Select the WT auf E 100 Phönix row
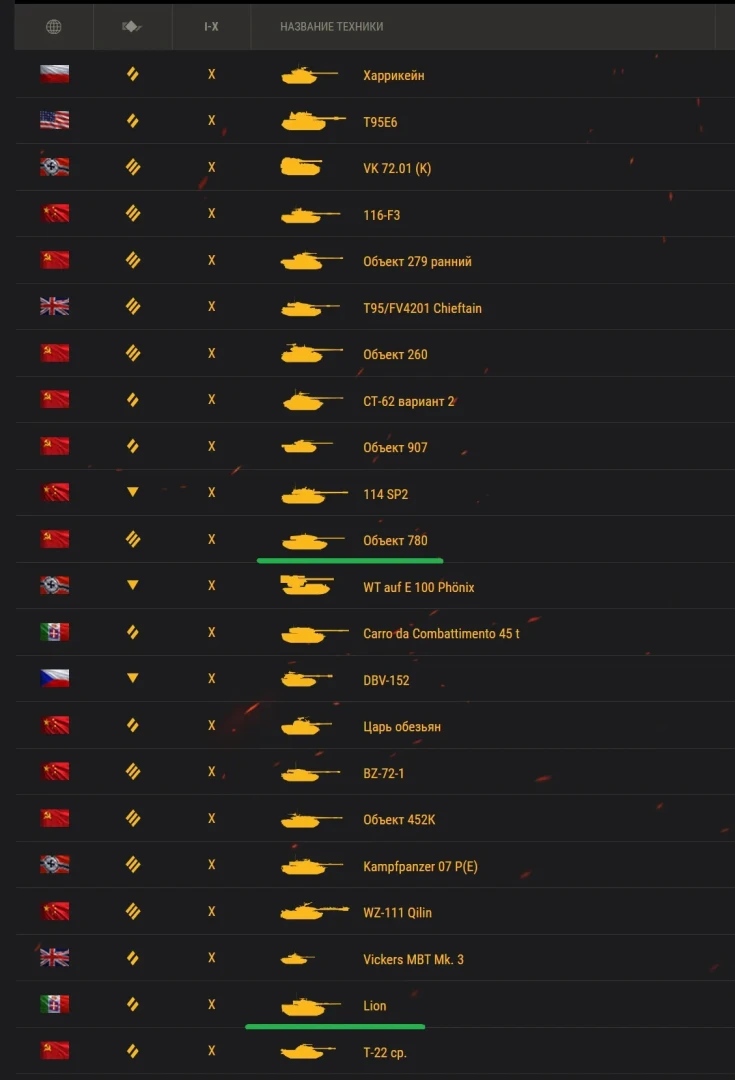 pos(418,587)
